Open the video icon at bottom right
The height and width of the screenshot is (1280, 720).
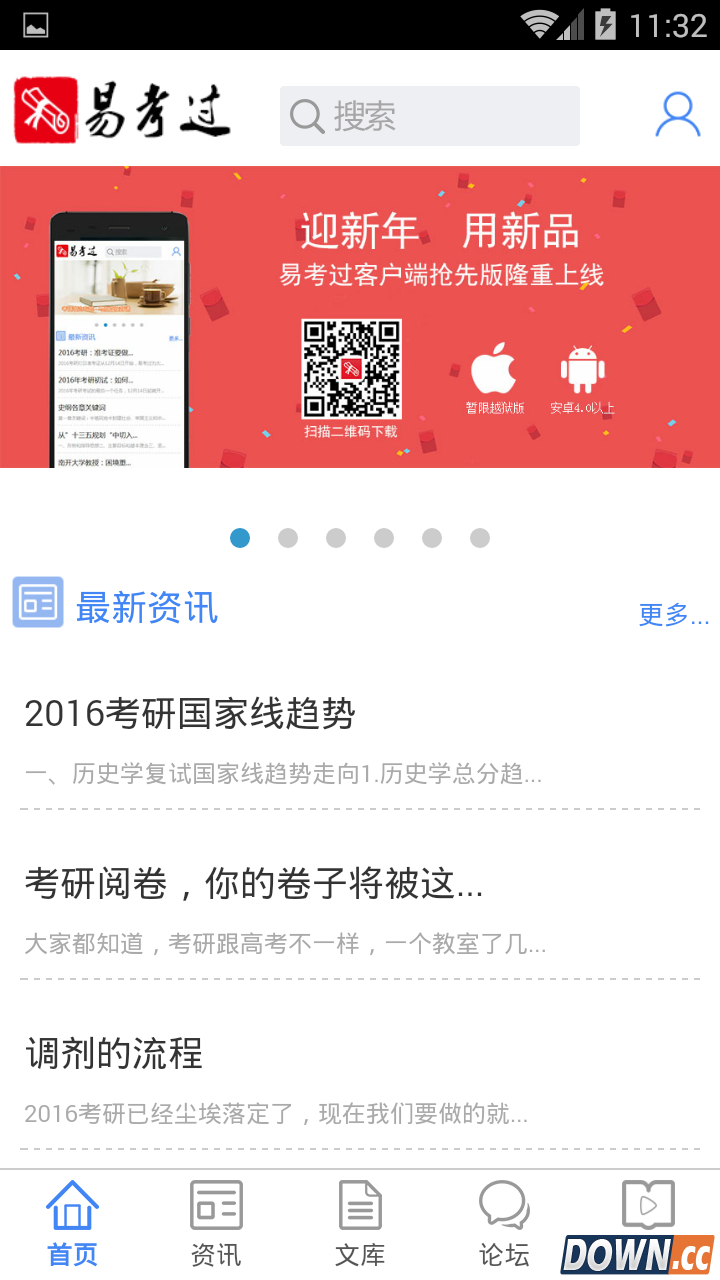point(647,1205)
